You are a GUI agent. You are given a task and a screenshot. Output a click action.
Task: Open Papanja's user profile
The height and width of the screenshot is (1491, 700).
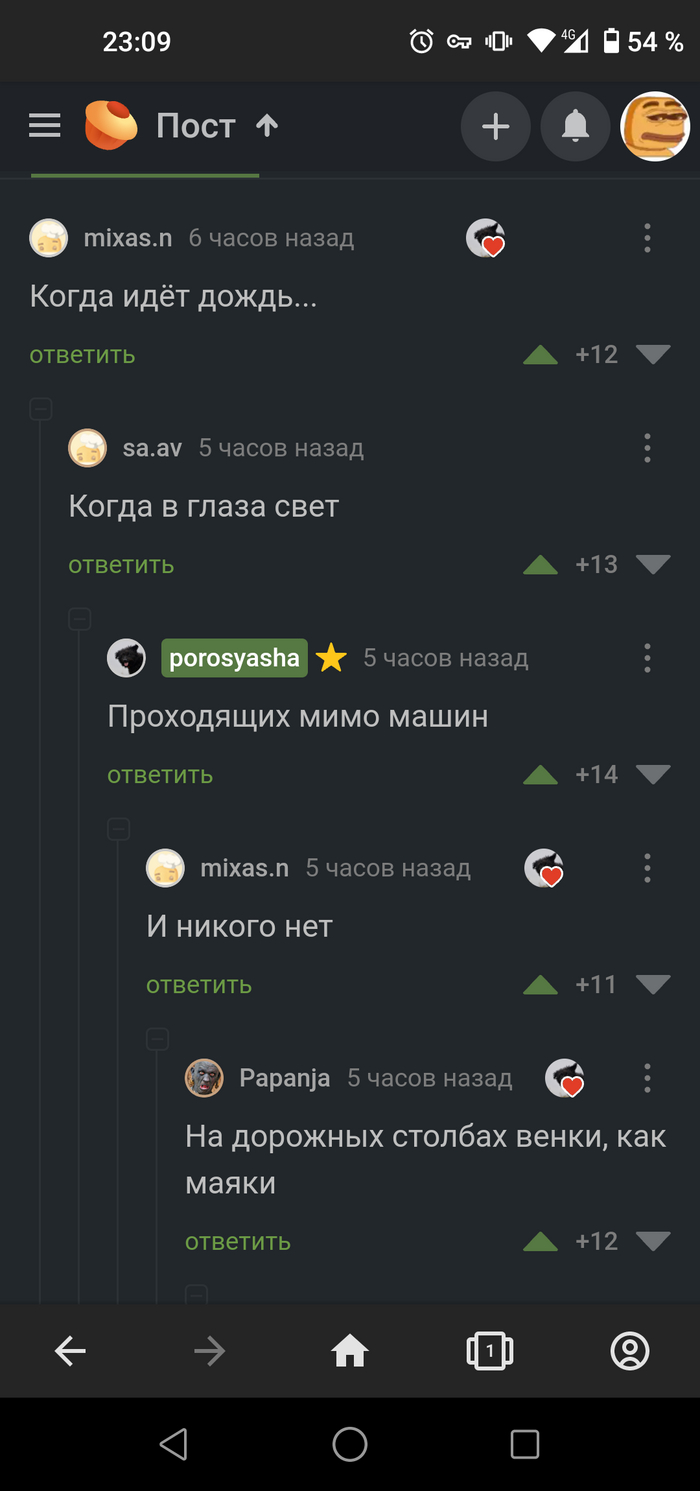(284, 1078)
